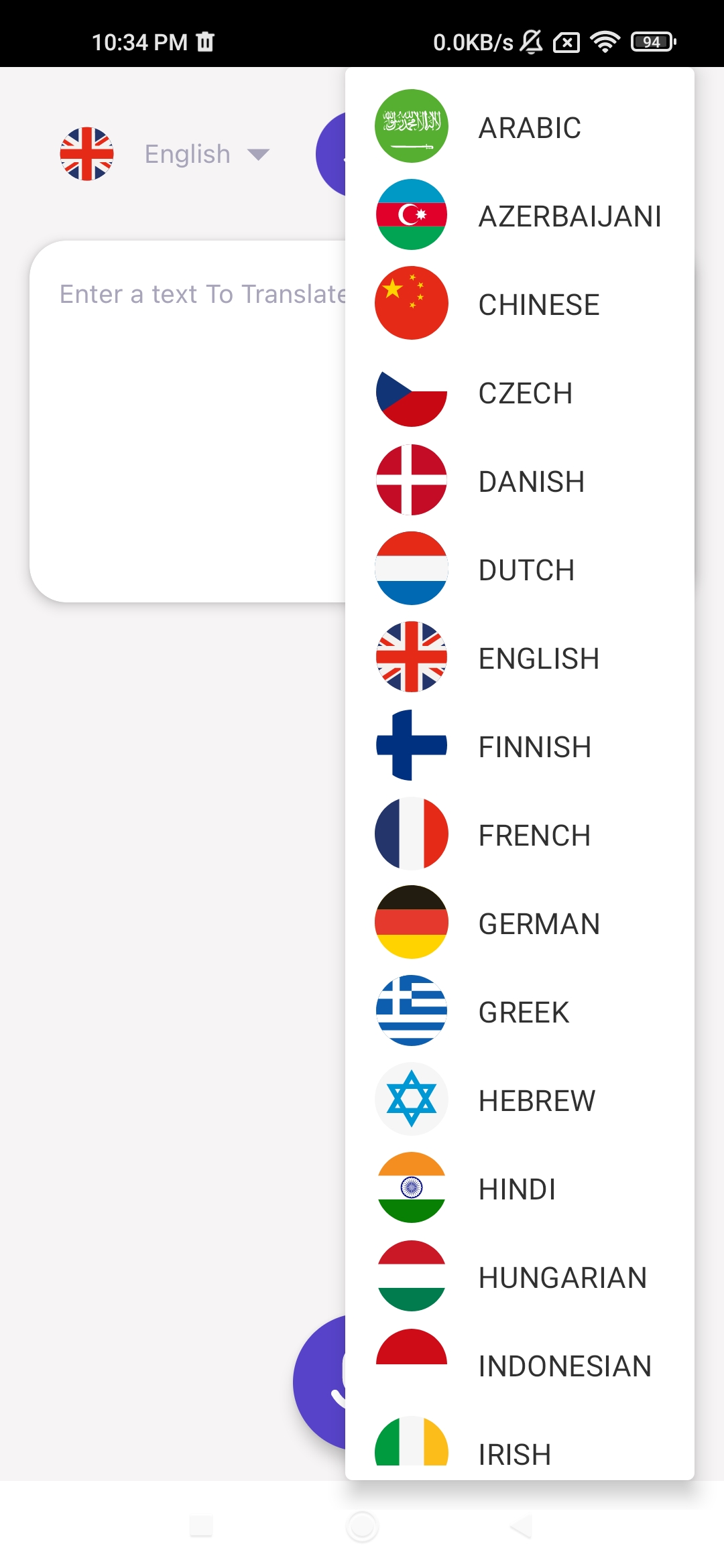Choose GREEK from the language list

(520, 1012)
